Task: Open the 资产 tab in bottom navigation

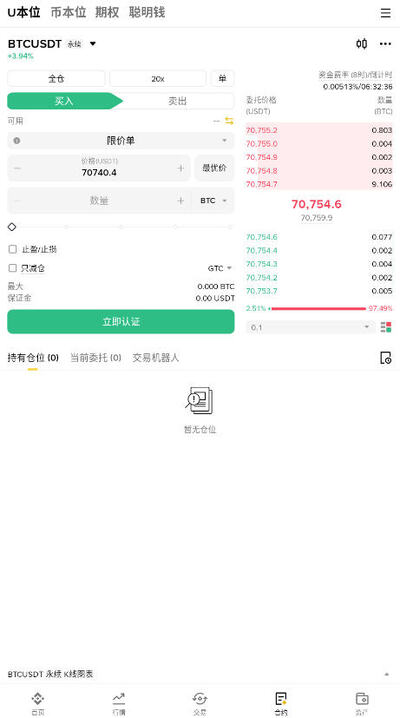Action: pyautogui.click(x=362, y=703)
